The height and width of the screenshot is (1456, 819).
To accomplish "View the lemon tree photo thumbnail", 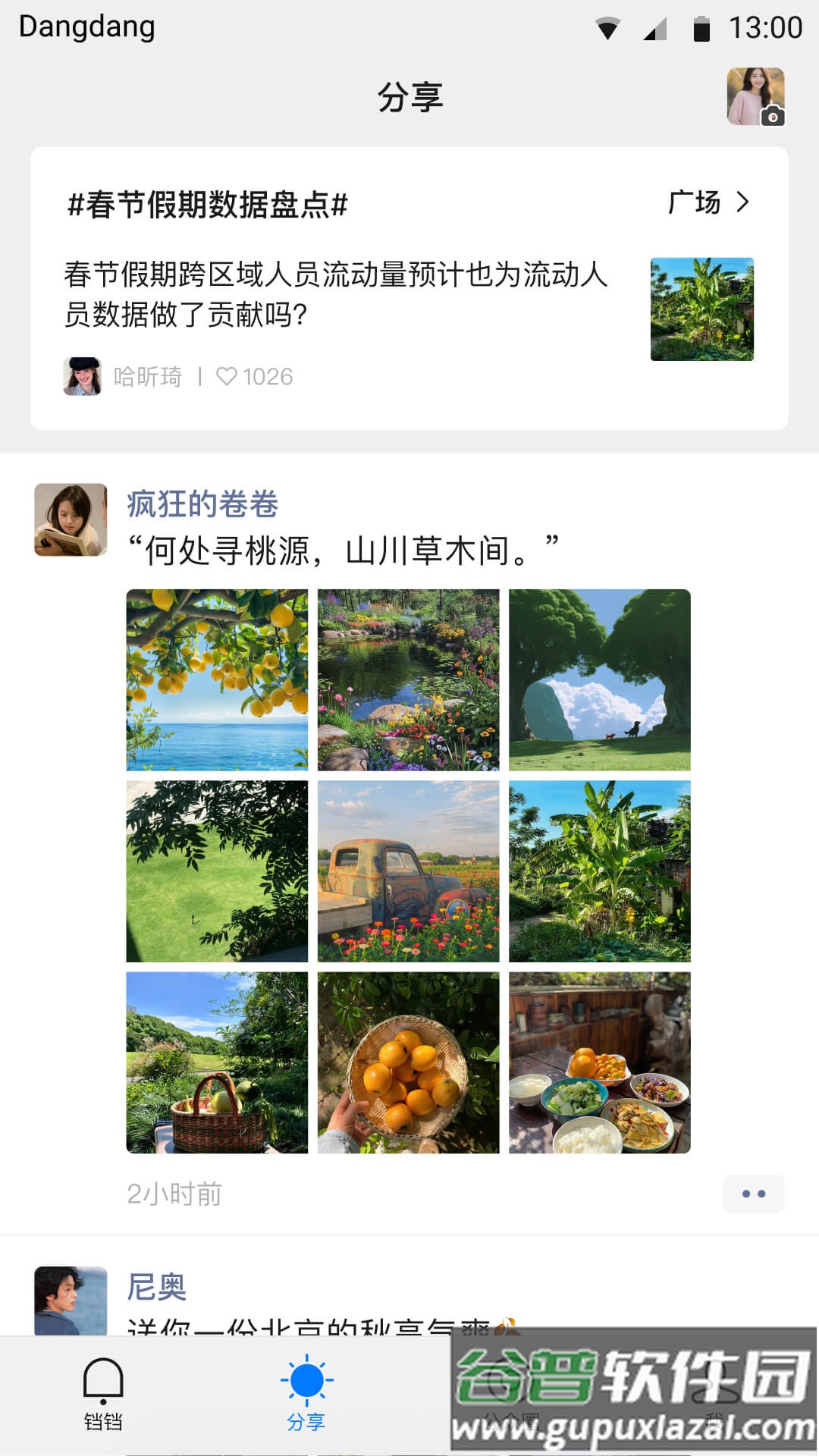I will coord(216,680).
